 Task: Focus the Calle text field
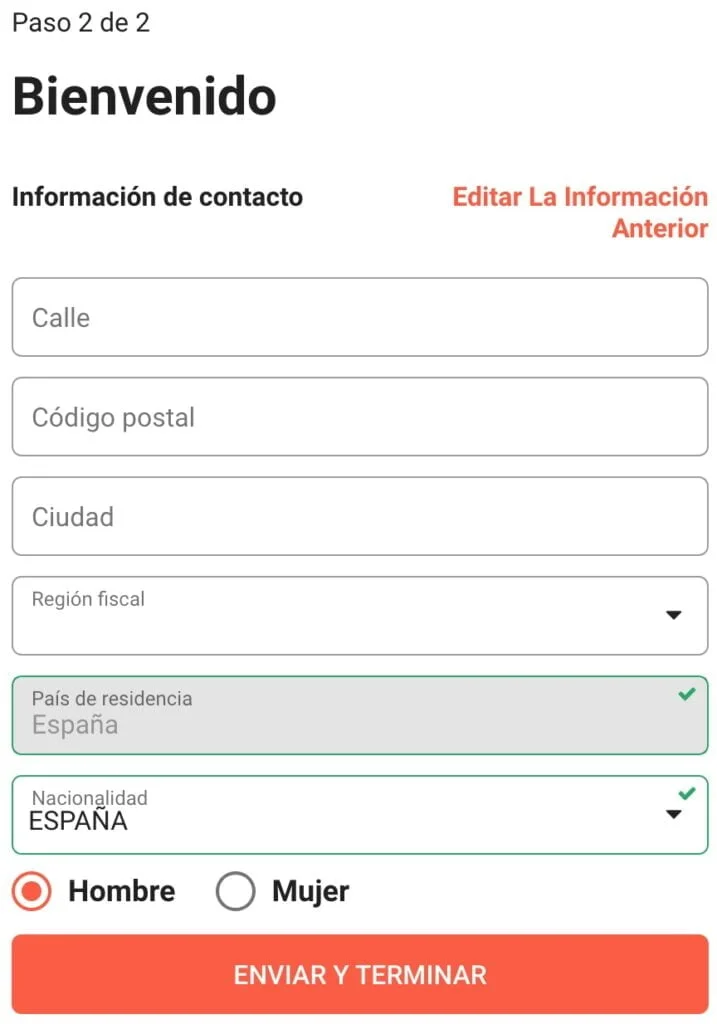pyautogui.click(x=359, y=317)
